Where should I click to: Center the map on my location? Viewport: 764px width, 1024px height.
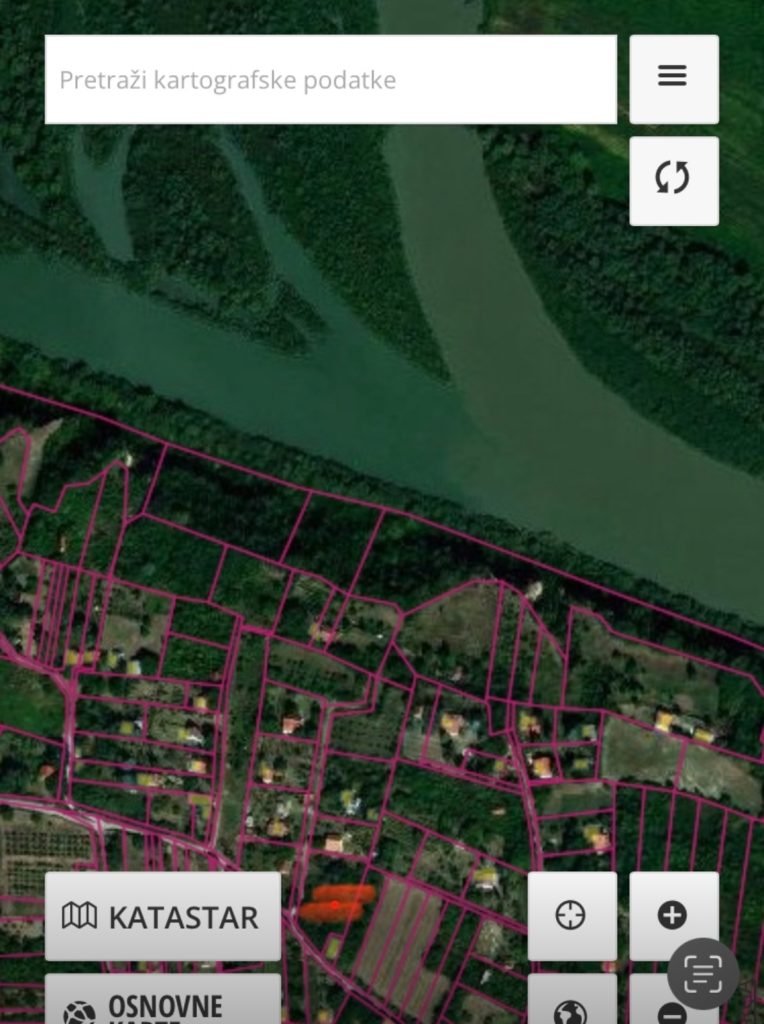pyautogui.click(x=571, y=915)
